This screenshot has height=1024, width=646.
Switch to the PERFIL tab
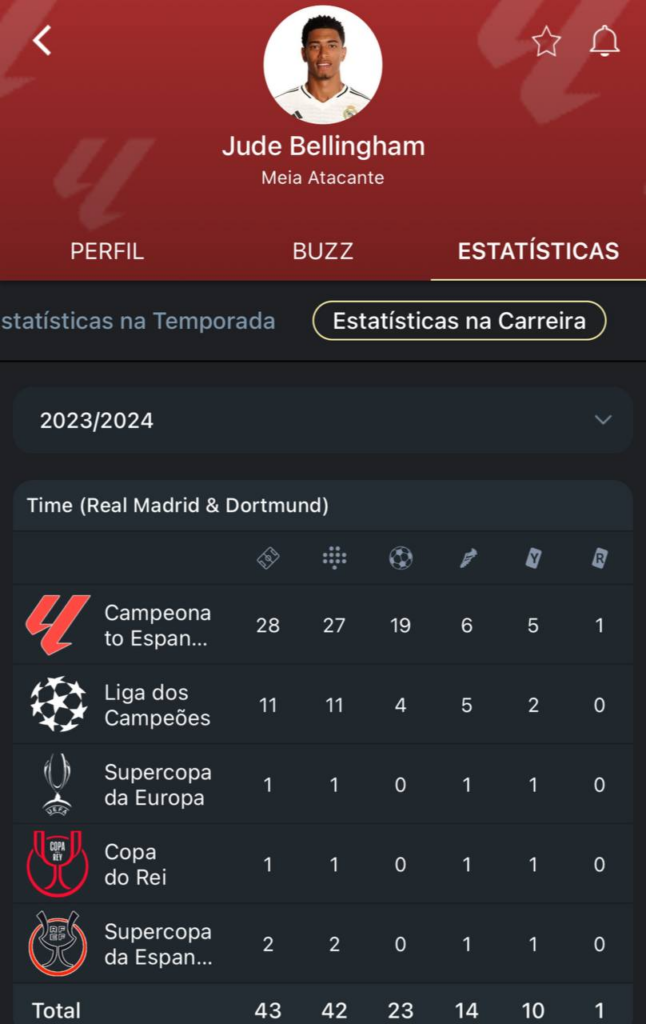[x=107, y=251]
